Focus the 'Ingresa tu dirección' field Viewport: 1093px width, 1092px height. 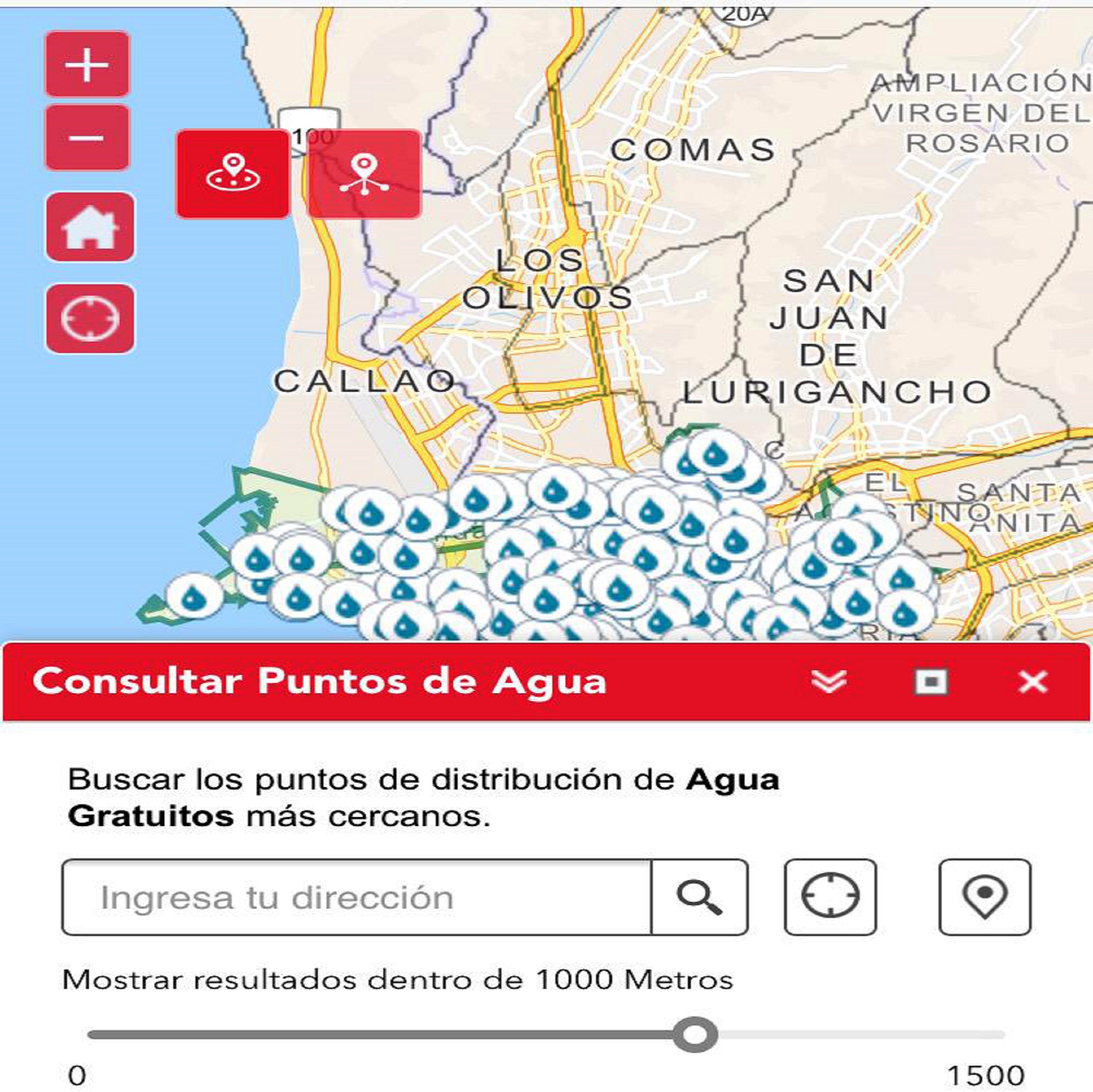click(x=356, y=898)
